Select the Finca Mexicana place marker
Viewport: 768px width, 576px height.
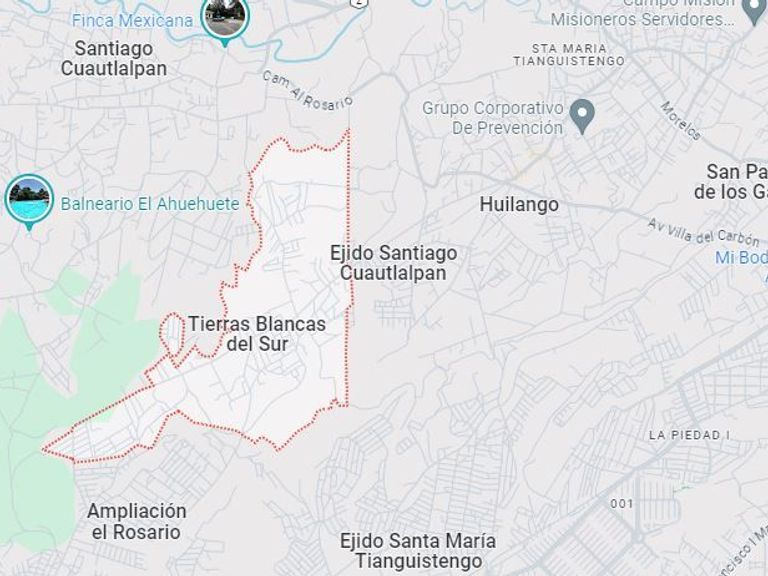tap(225, 18)
